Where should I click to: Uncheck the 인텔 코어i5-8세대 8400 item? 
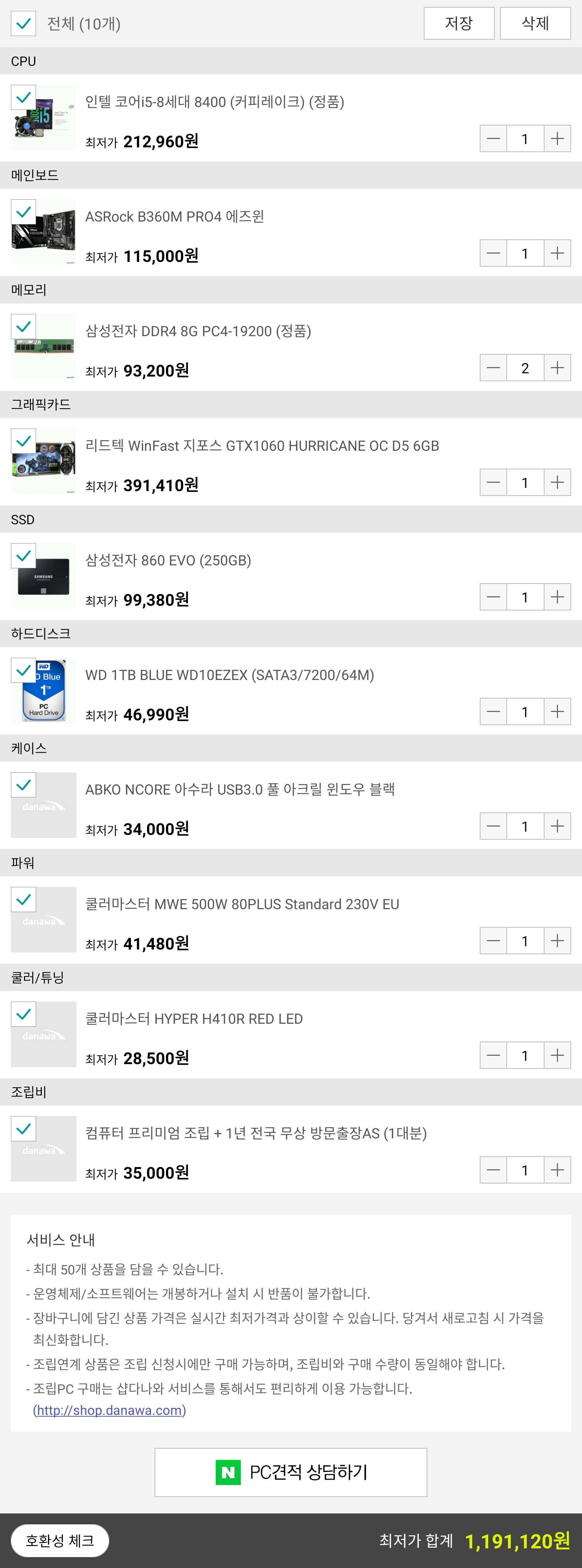pos(23,97)
